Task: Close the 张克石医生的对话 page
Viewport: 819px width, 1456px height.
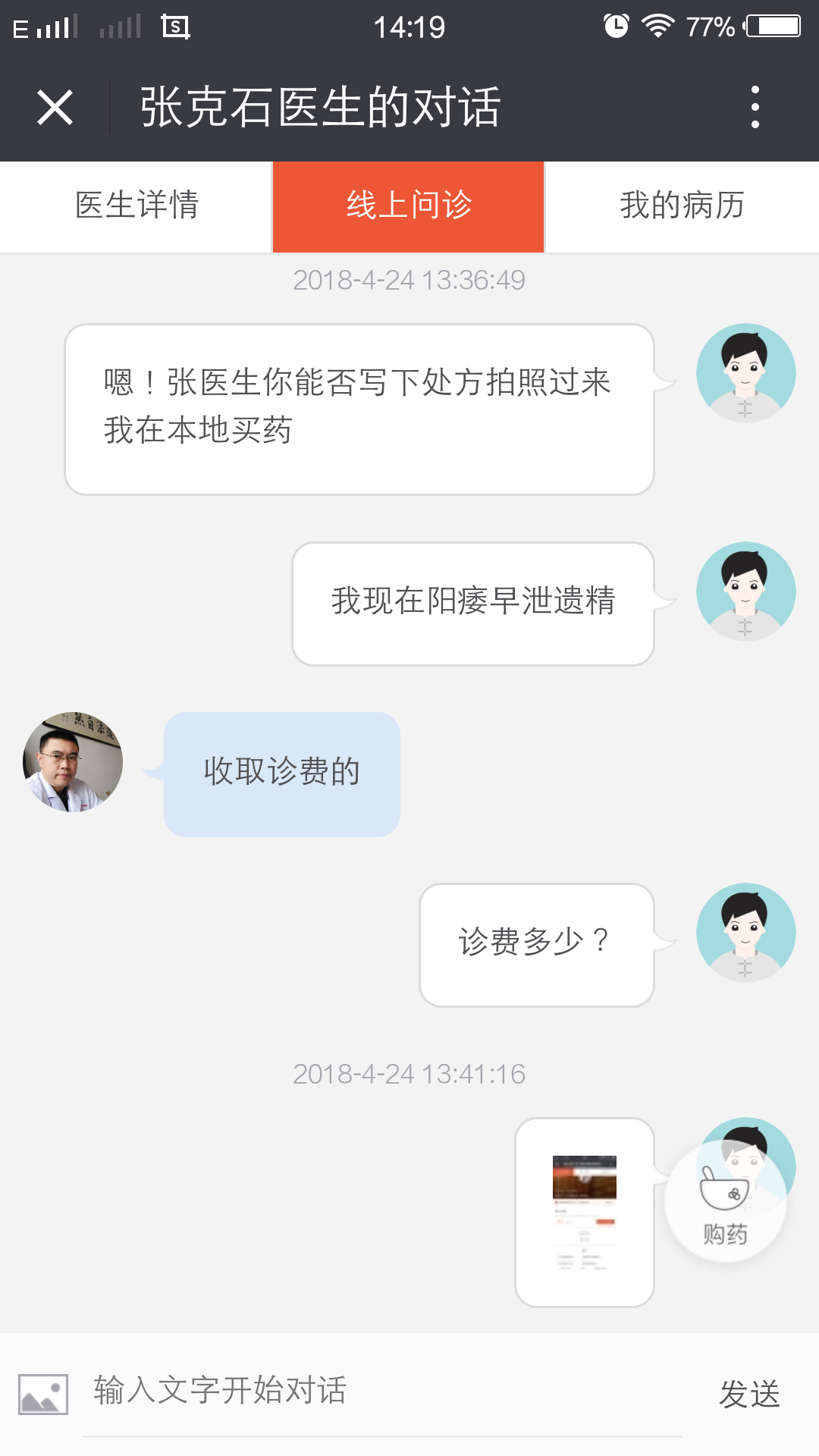Action: (55, 107)
